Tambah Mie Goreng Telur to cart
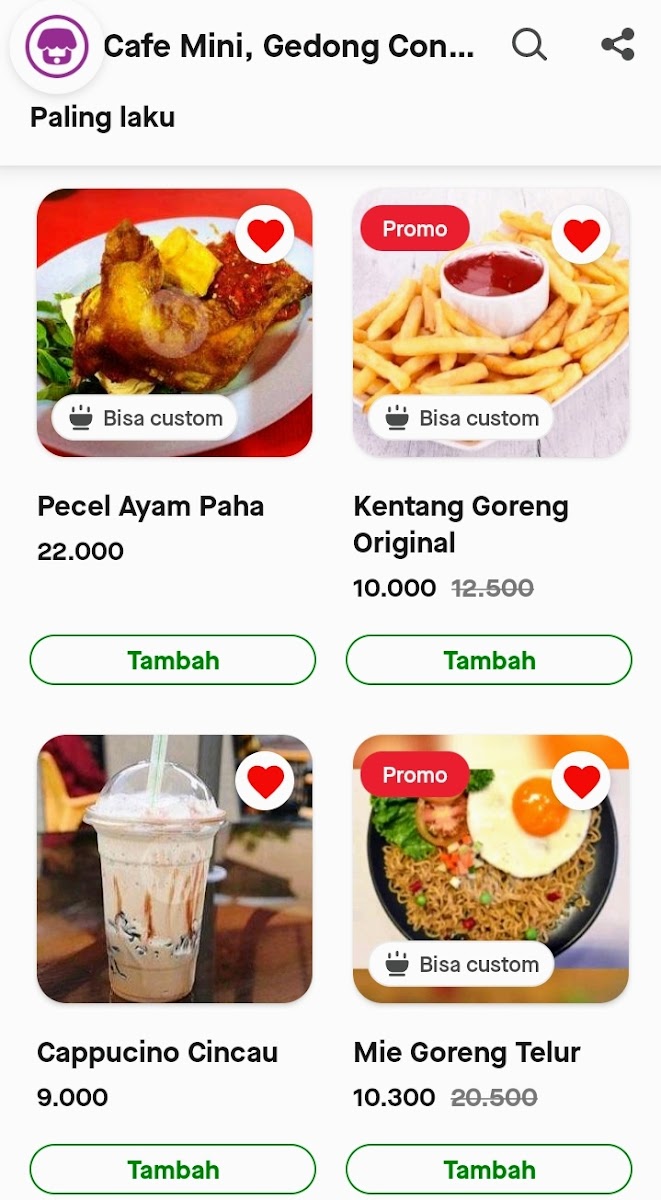The height and width of the screenshot is (1200, 661). coord(489,1169)
